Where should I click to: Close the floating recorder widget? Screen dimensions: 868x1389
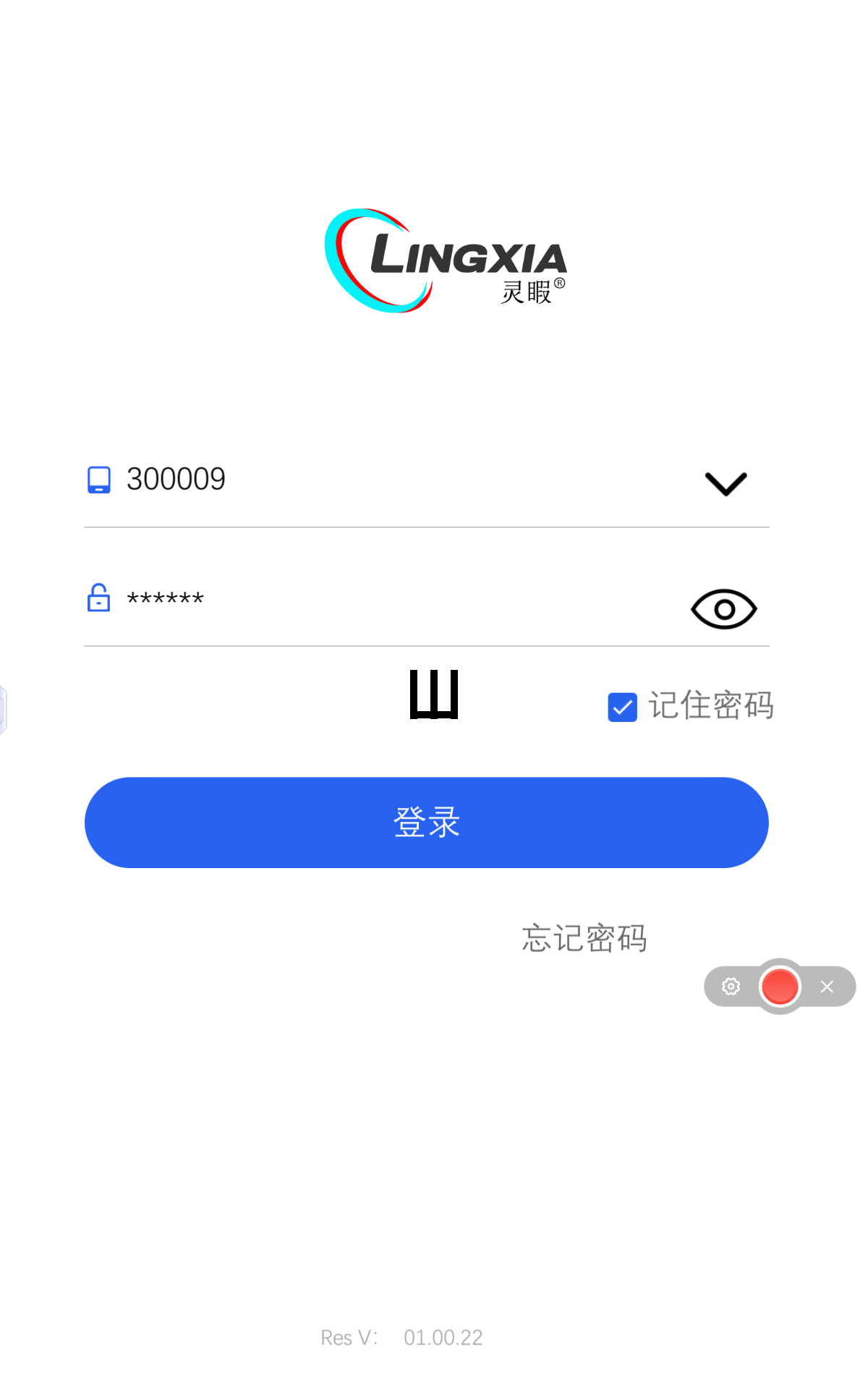click(827, 987)
